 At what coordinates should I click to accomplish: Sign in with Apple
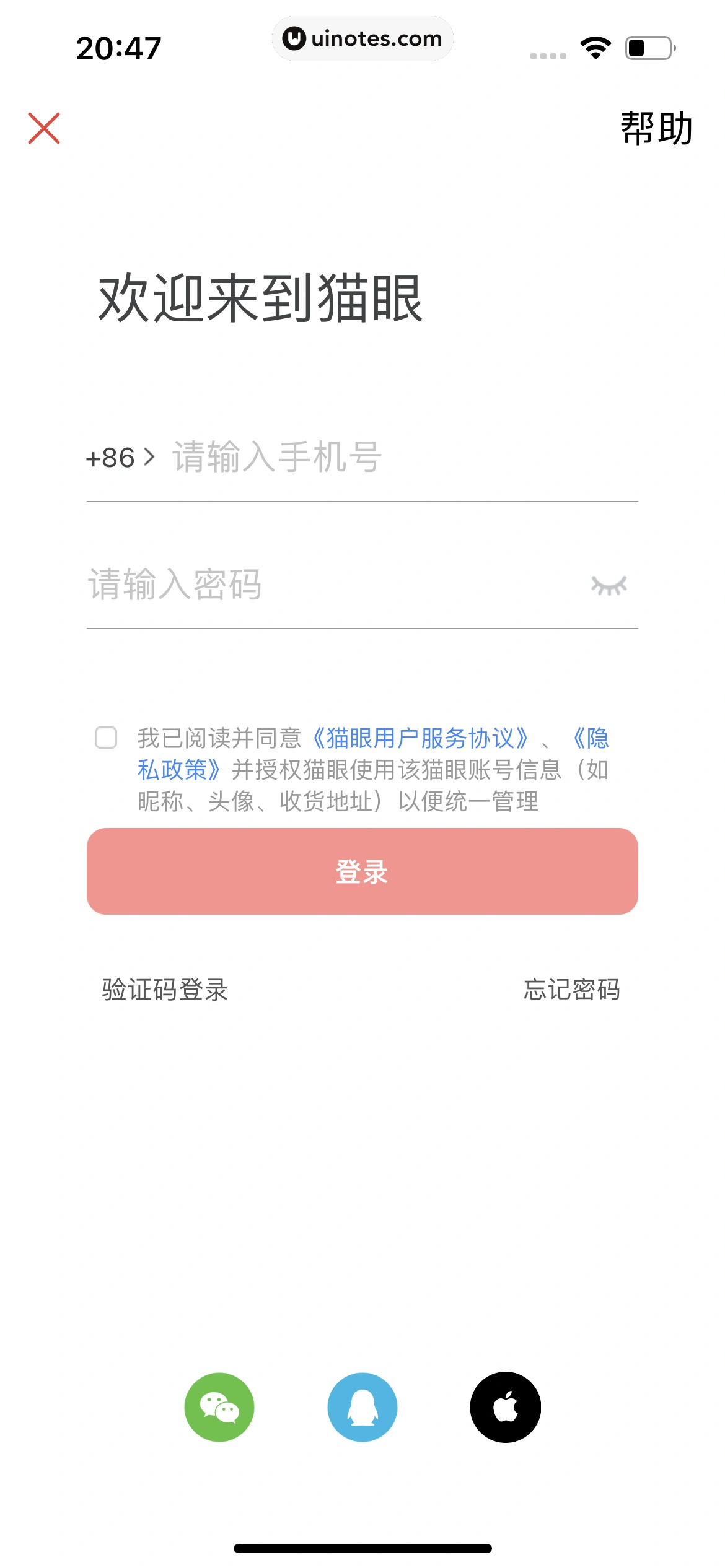[505, 1407]
